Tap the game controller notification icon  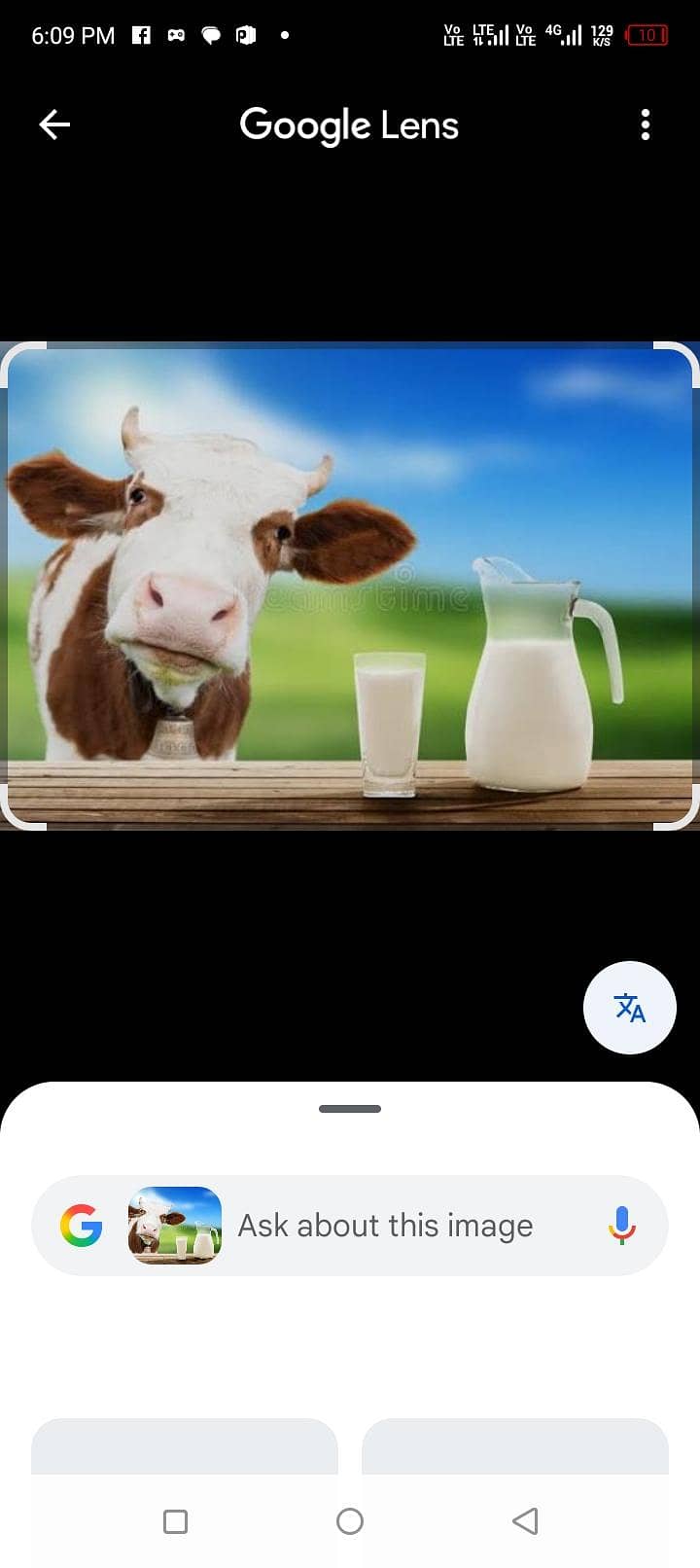tap(176, 34)
